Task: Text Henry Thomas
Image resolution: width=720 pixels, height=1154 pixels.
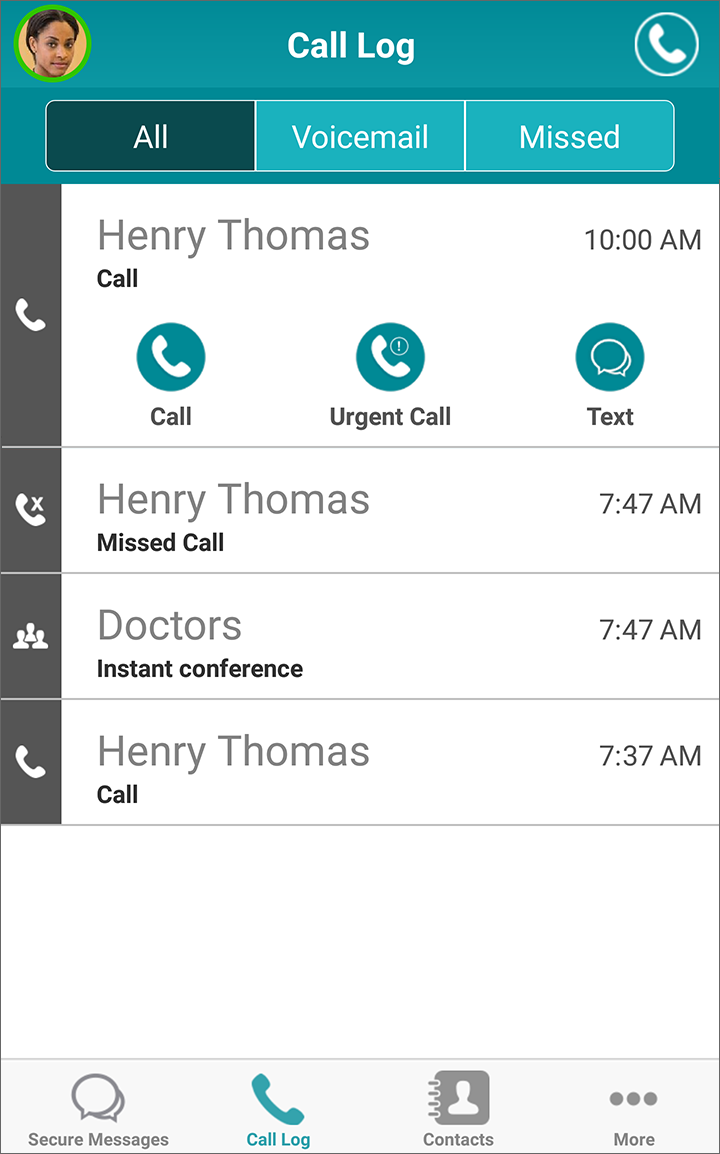Action: (x=610, y=375)
